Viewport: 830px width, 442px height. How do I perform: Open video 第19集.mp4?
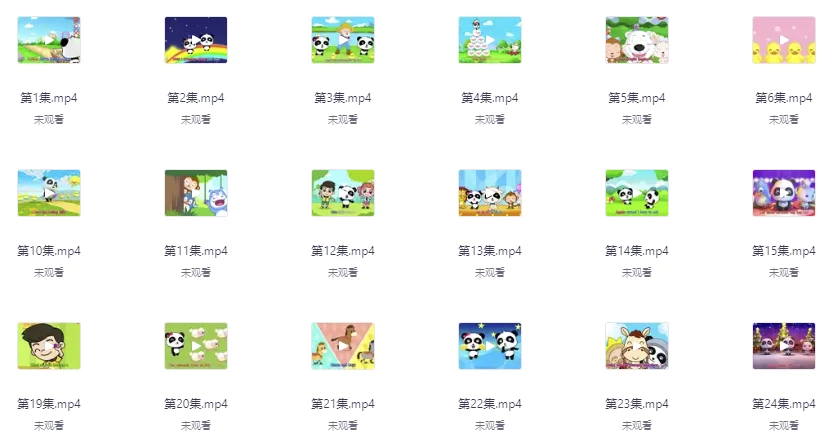[x=49, y=346]
